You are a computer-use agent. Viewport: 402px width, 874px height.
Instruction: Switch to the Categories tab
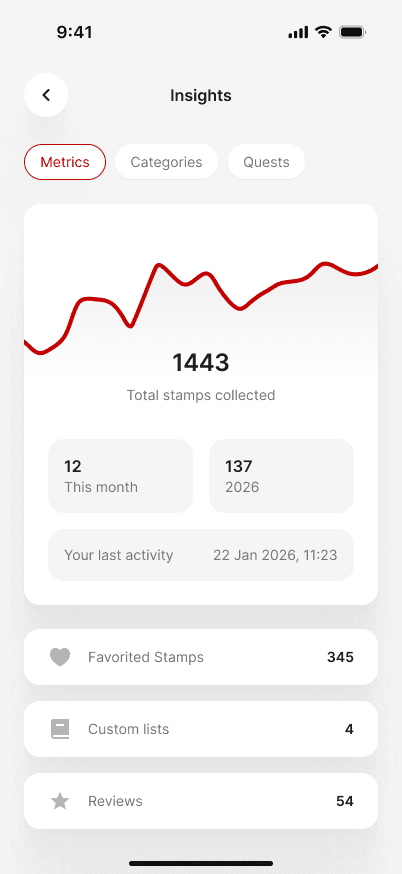tap(166, 162)
